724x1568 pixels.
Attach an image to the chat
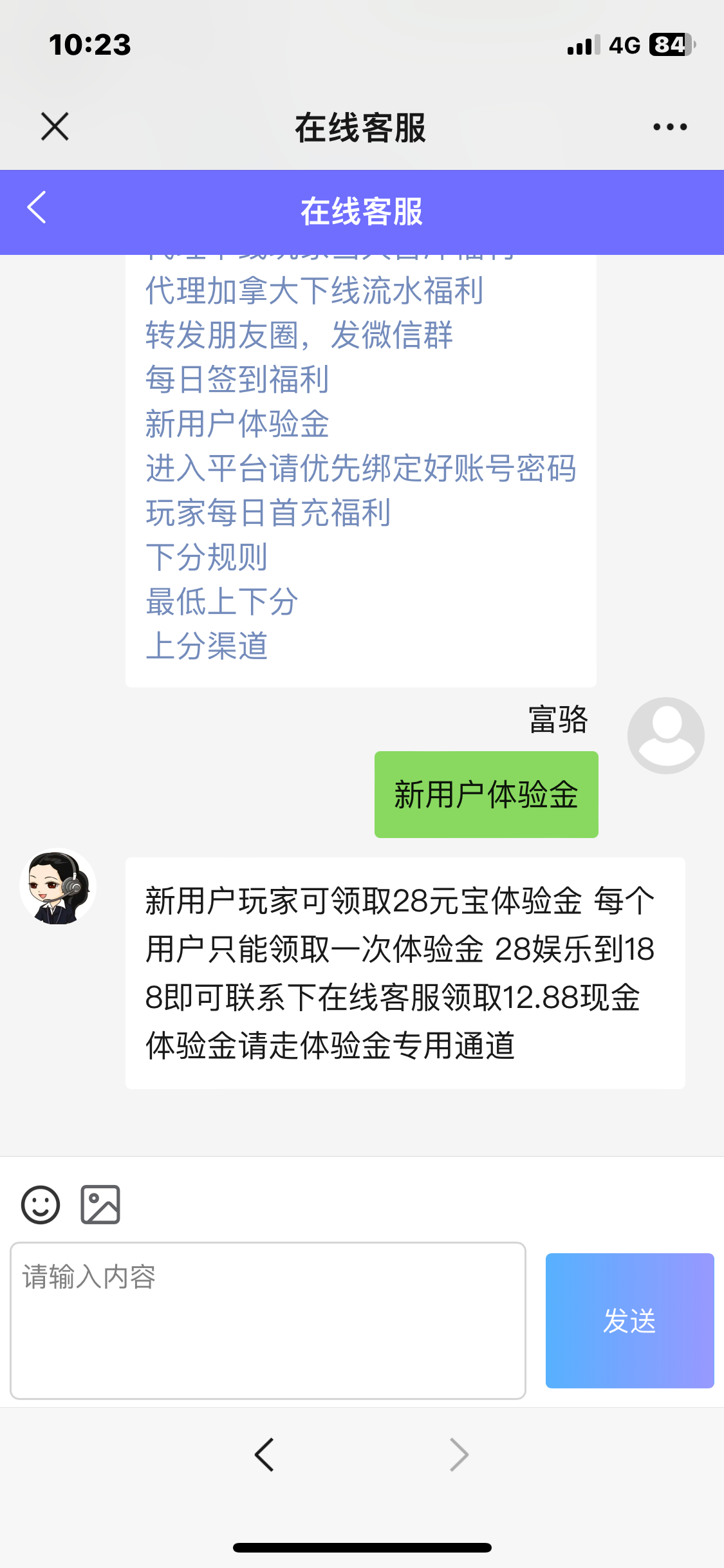[x=100, y=1204]
